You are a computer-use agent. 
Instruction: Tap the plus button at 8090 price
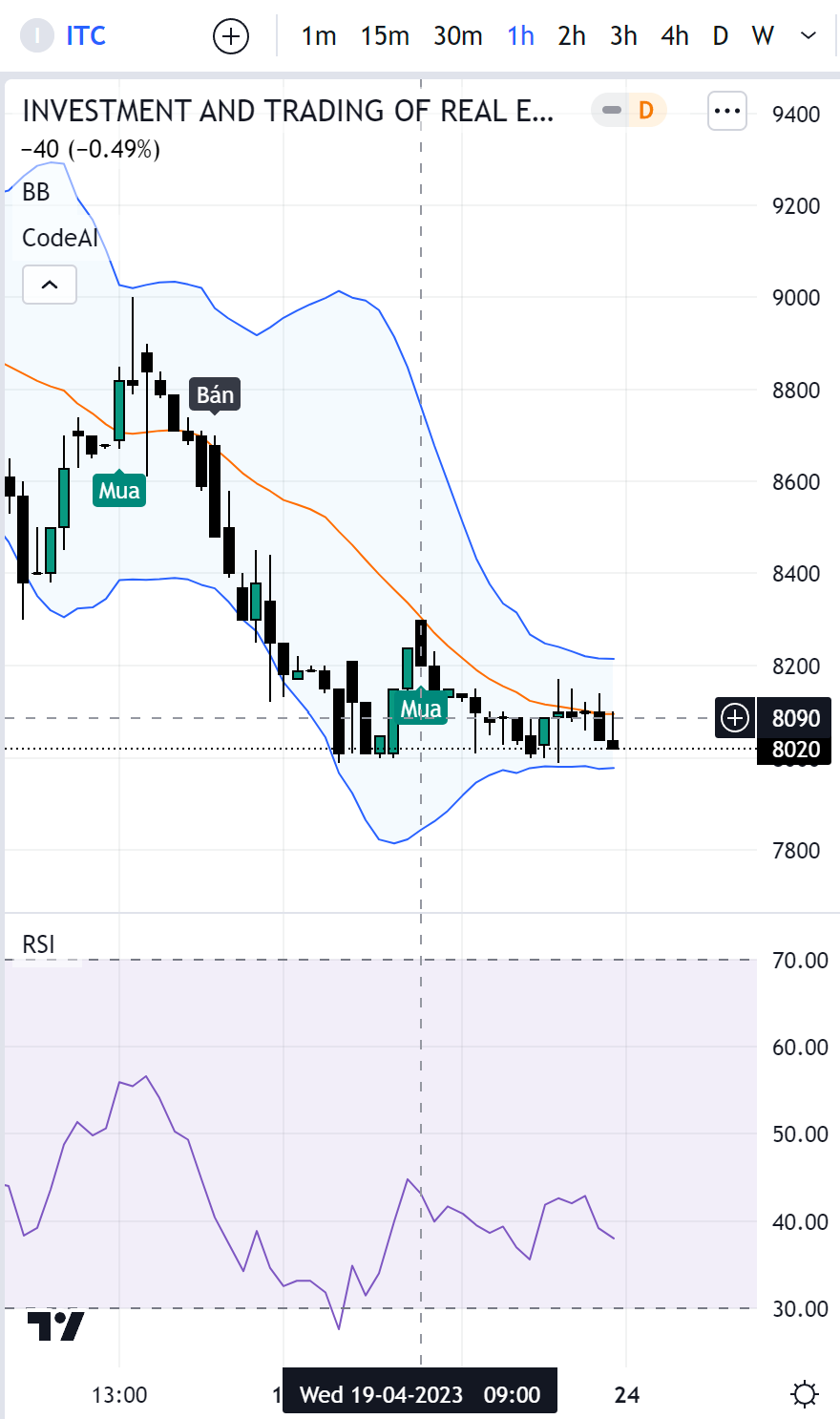[x=735, y=717]
